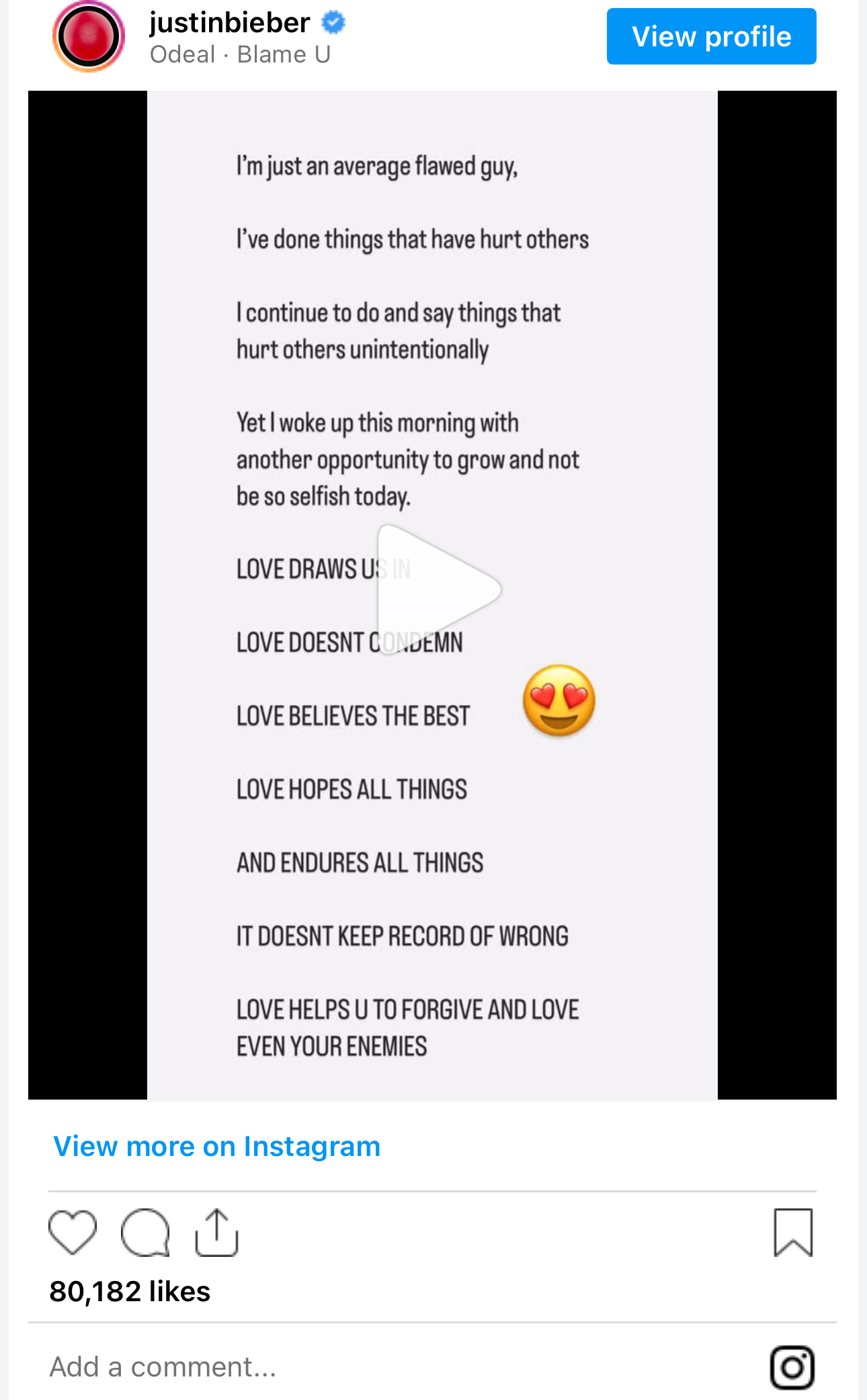Open justinbieber's profile picture
This screenshot has width=867, height=1400.
pos(88,36)
